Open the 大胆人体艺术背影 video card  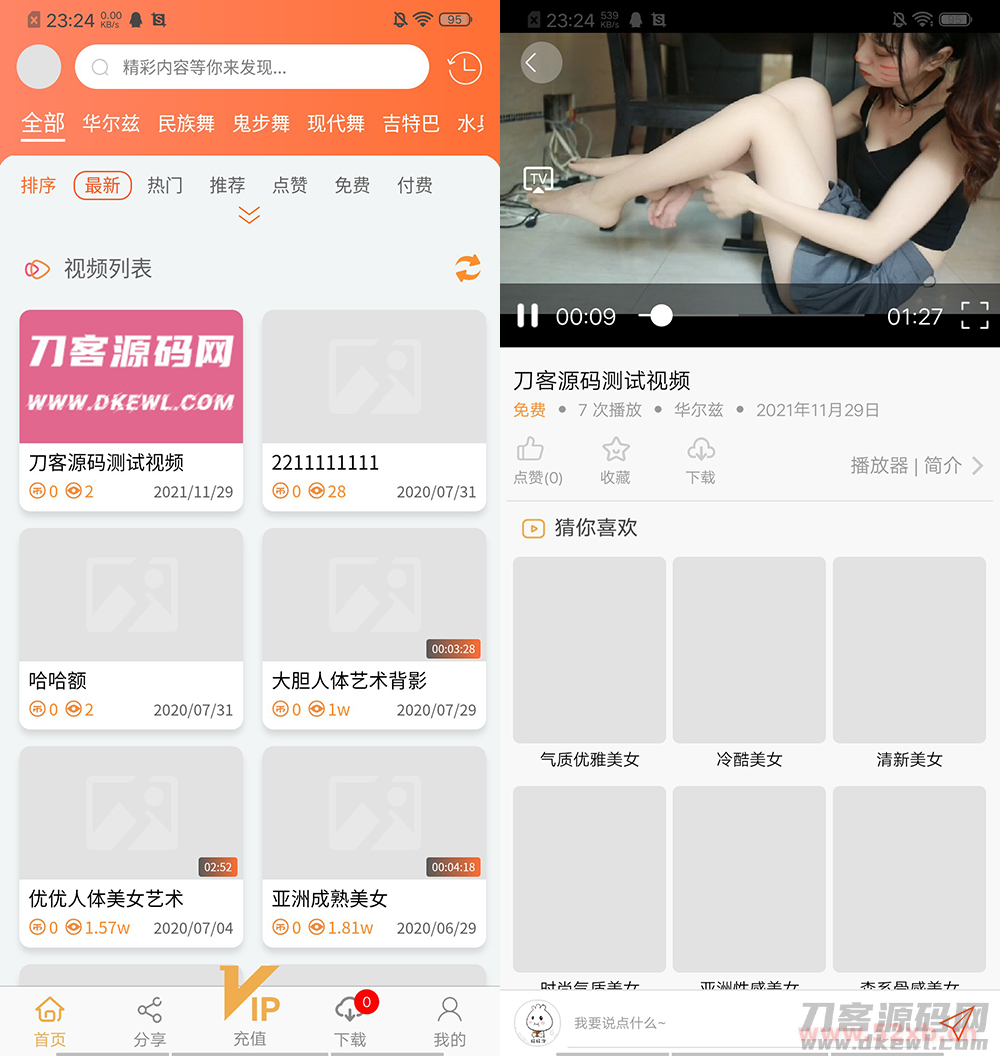[x=374, y=625]
